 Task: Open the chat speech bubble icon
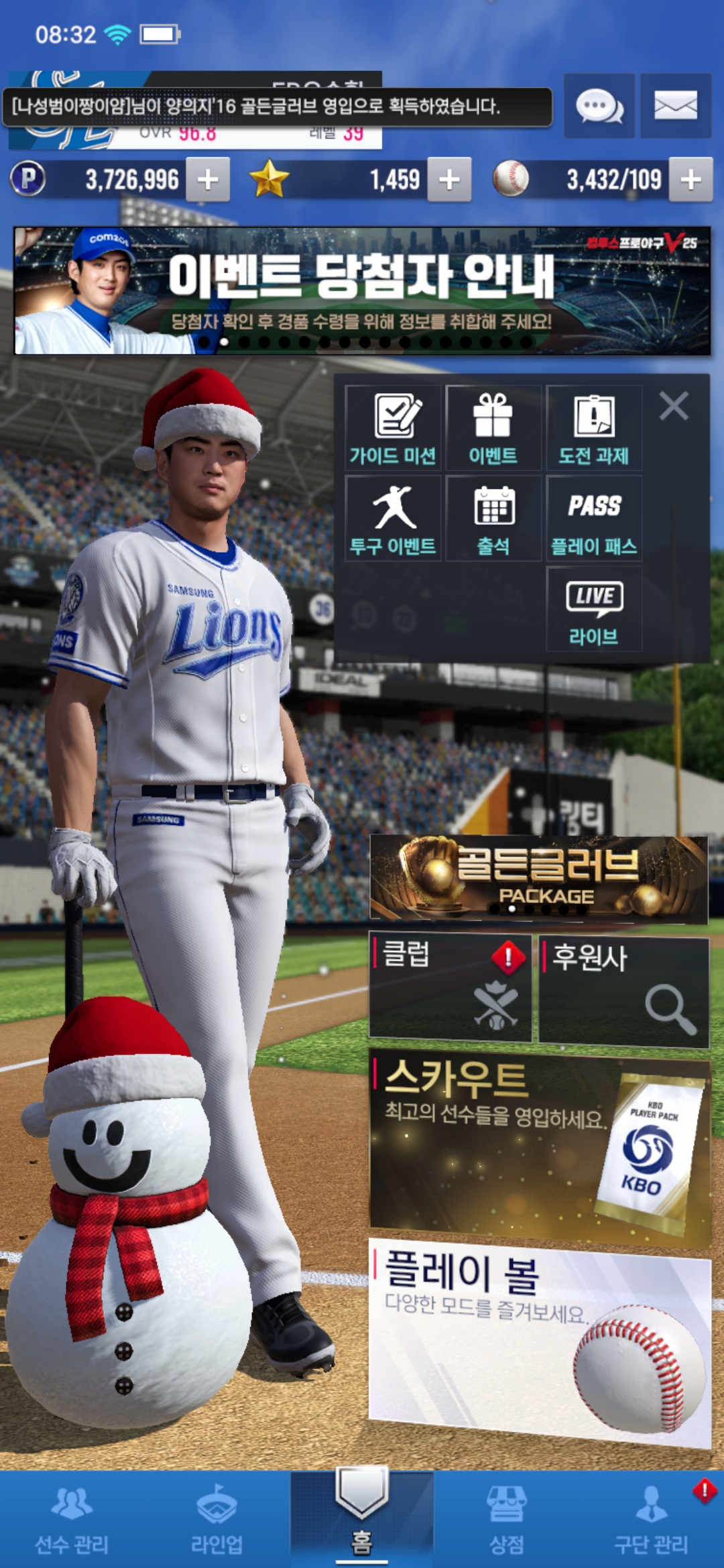(599, 106)
